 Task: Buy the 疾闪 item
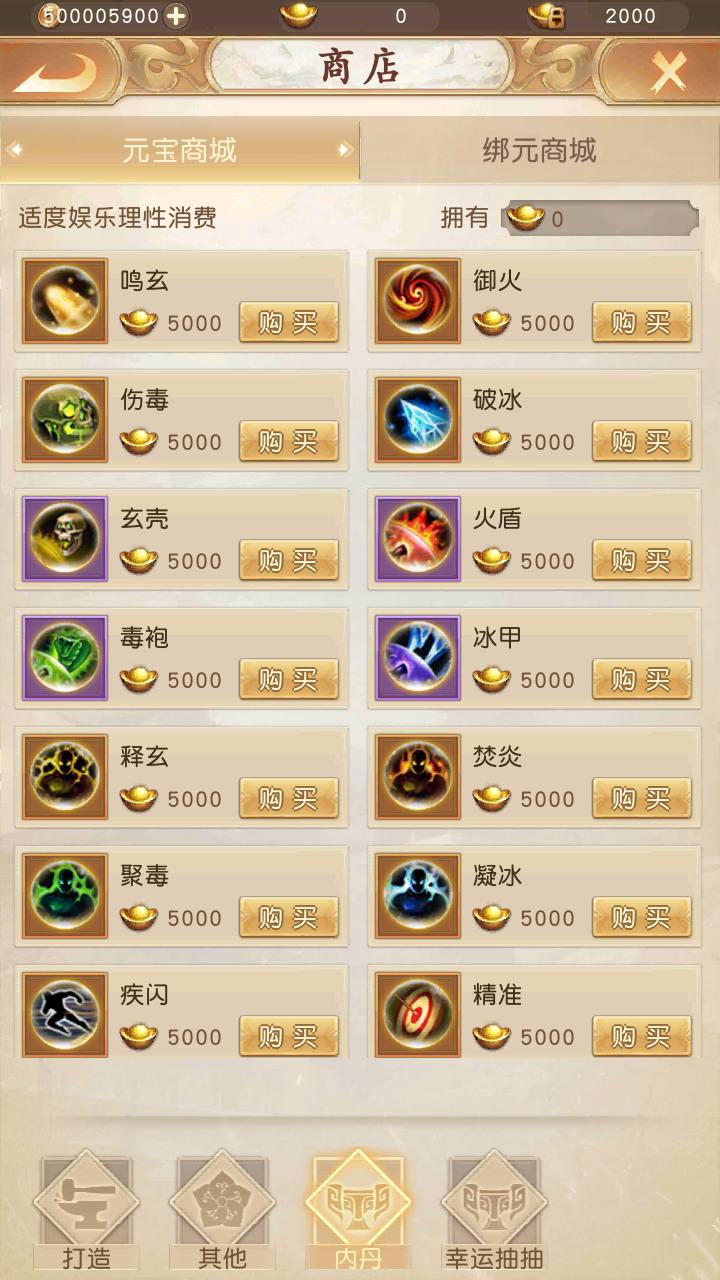click(x=288, y=1037)
